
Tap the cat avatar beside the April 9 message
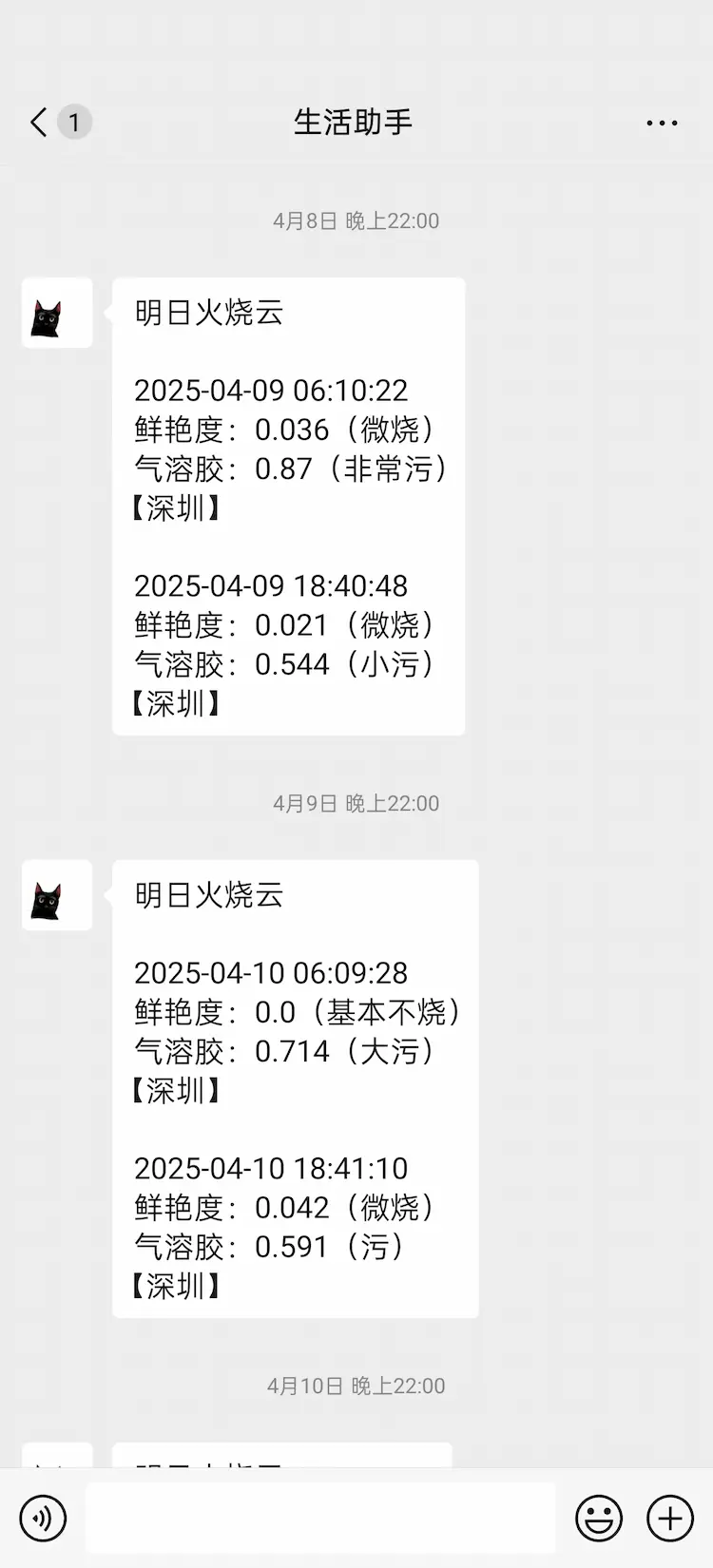coord(57,895)
